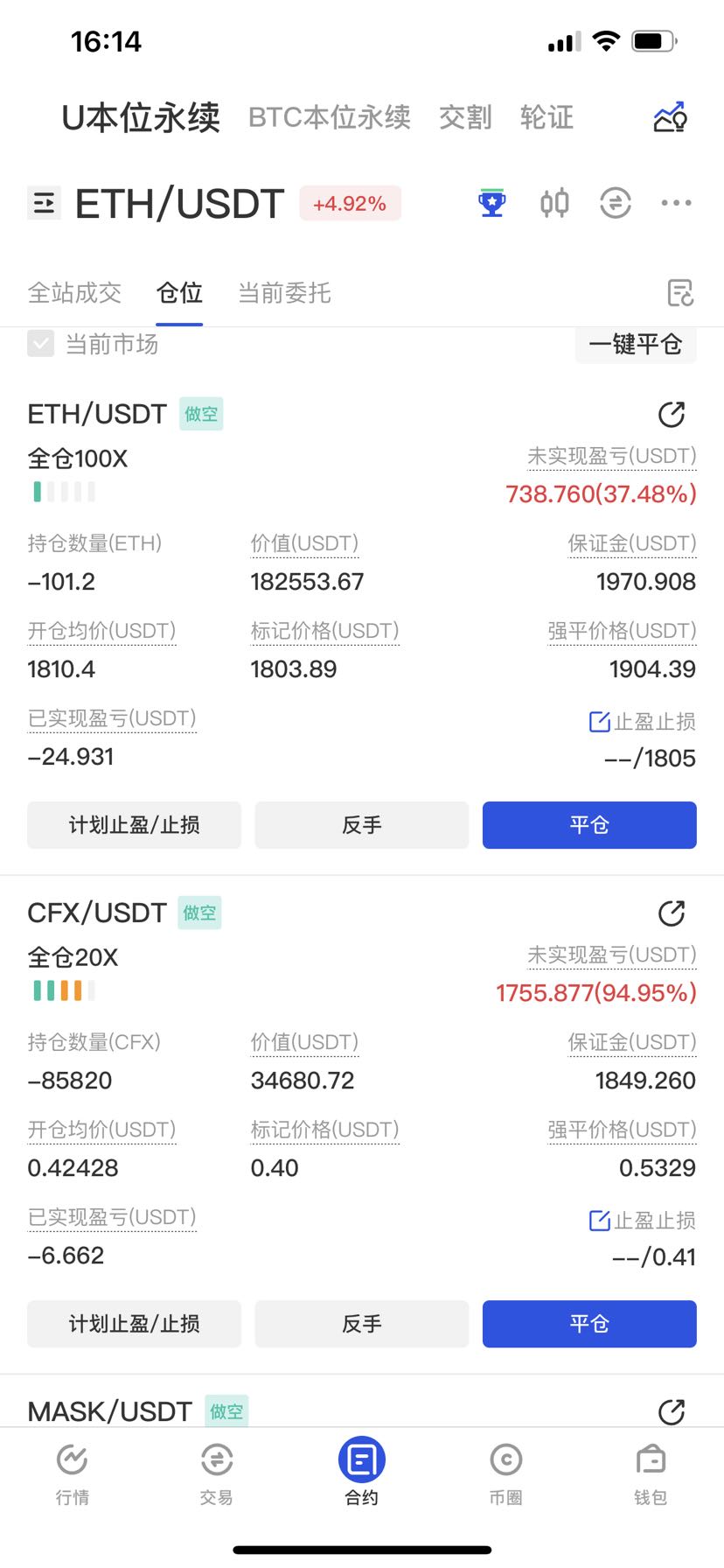Switch to BTC本位永续 tab
The image size is (724, 1568).
coord(329,117)
